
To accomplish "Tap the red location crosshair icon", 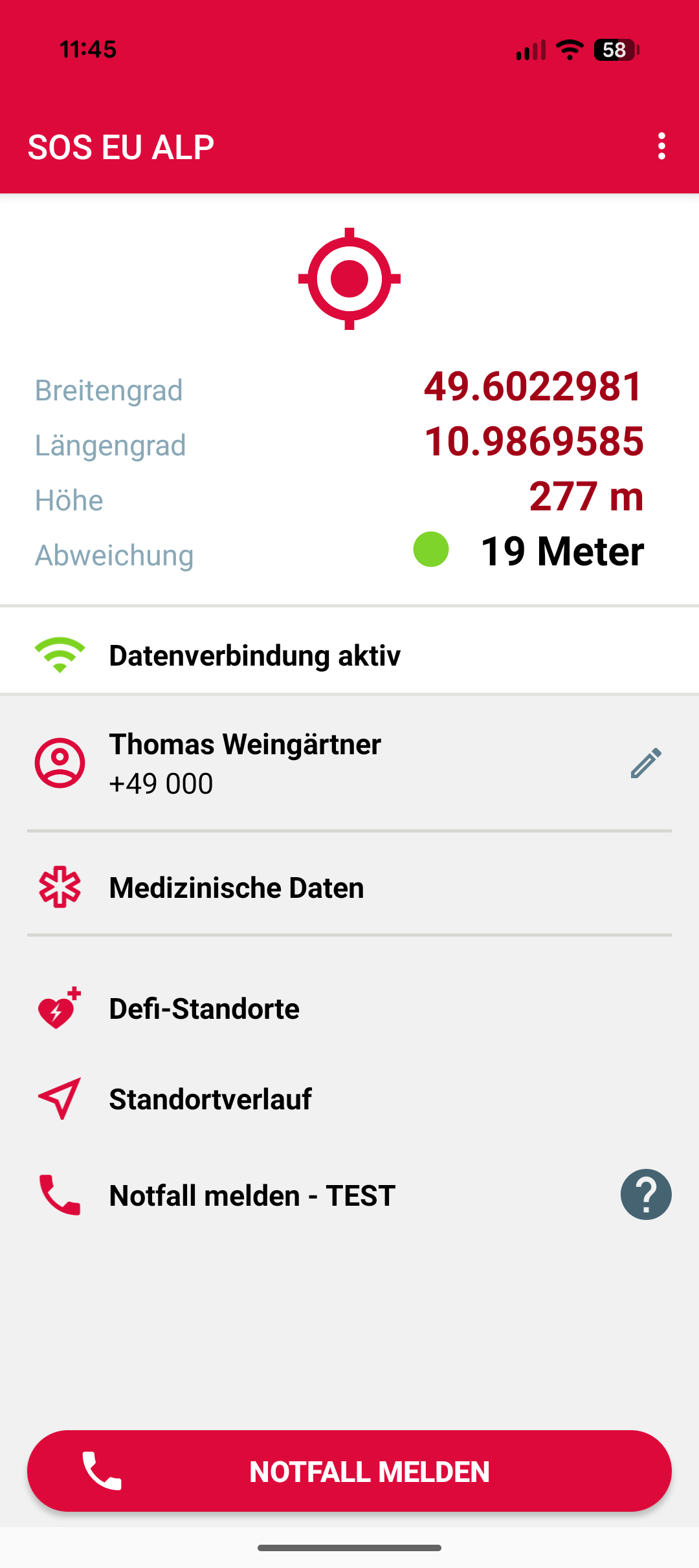I will pyautogui.click(x=349, y=279).
